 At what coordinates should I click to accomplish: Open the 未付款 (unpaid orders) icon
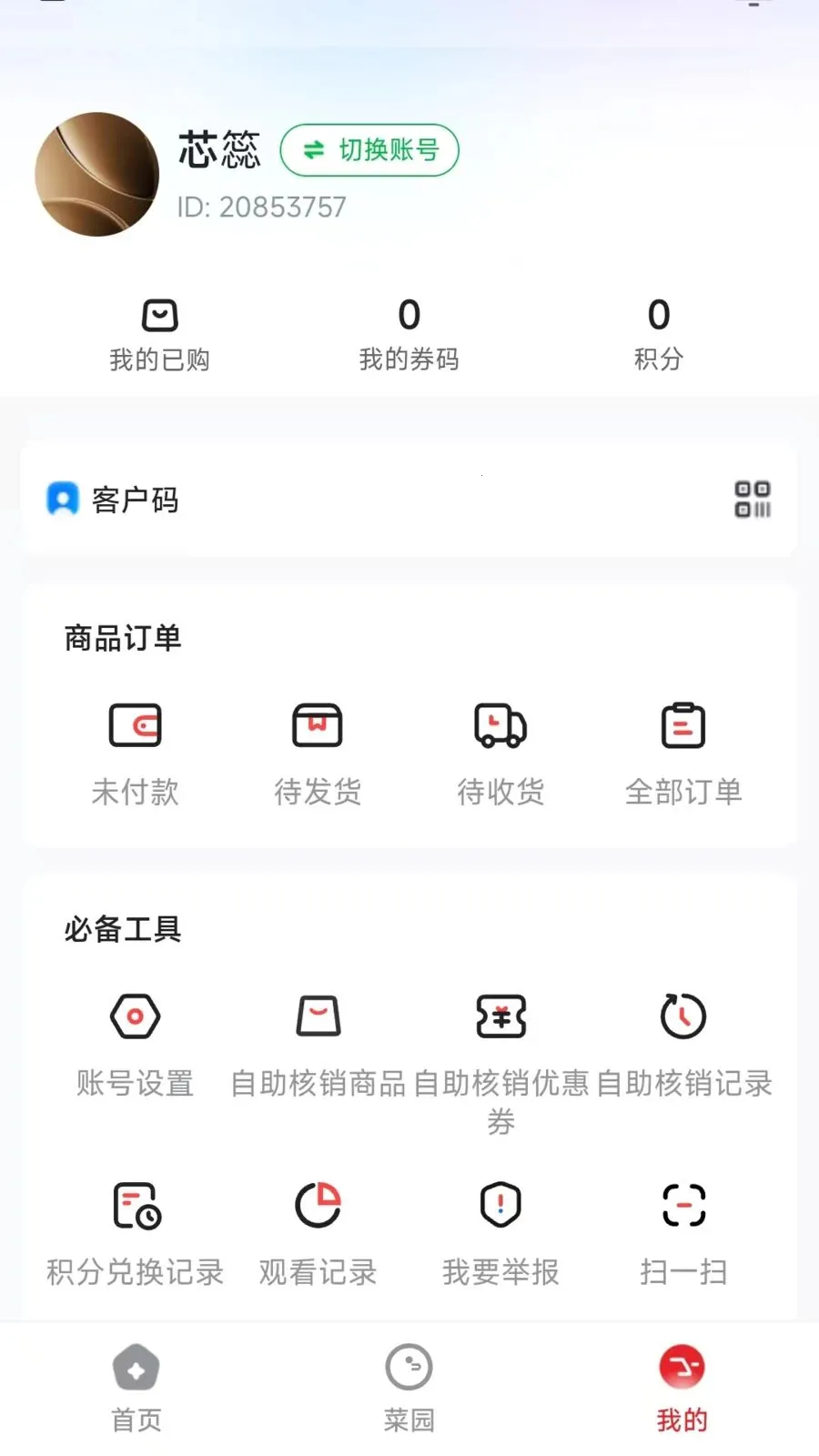pos(135,751)
